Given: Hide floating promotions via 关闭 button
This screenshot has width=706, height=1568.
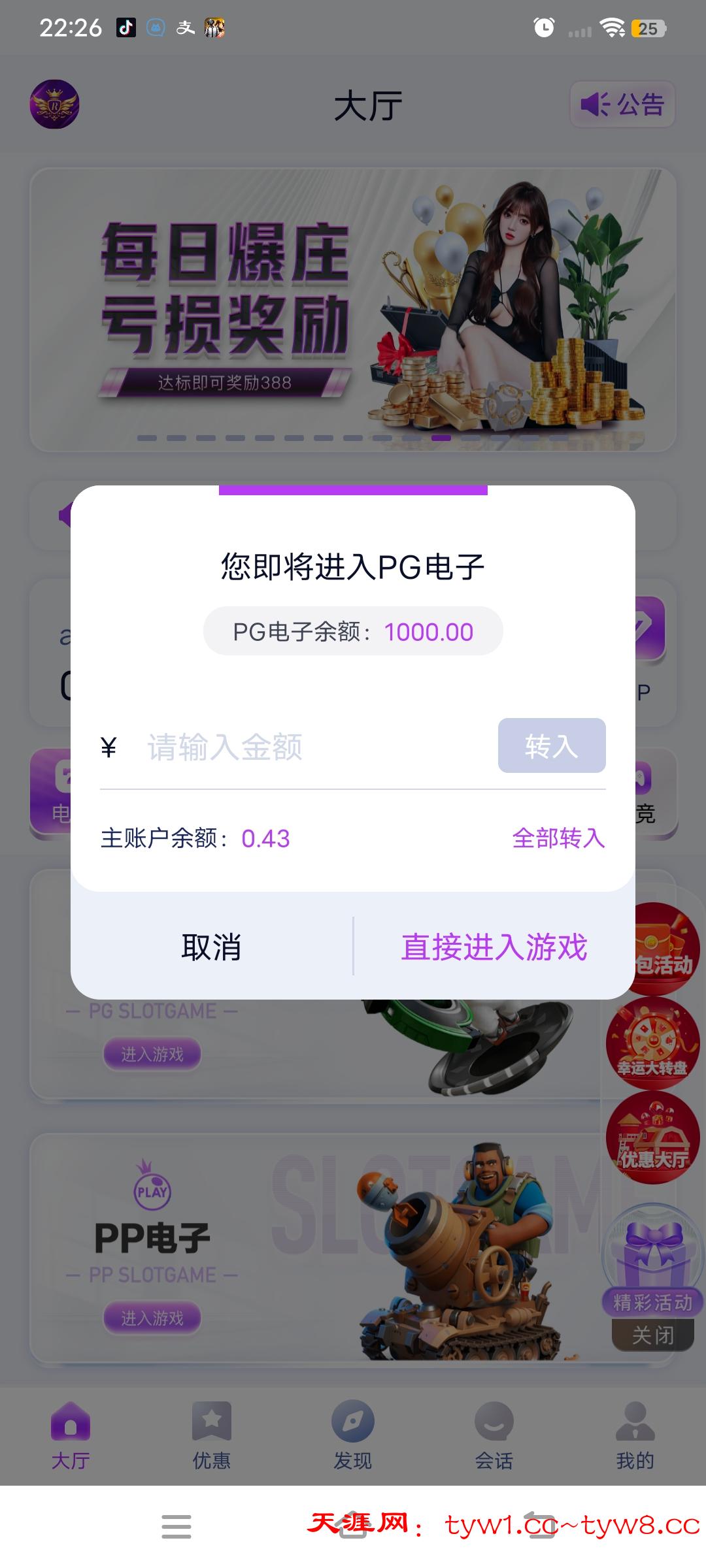Looking at the screenshot, I should (x=654, y=1336).
